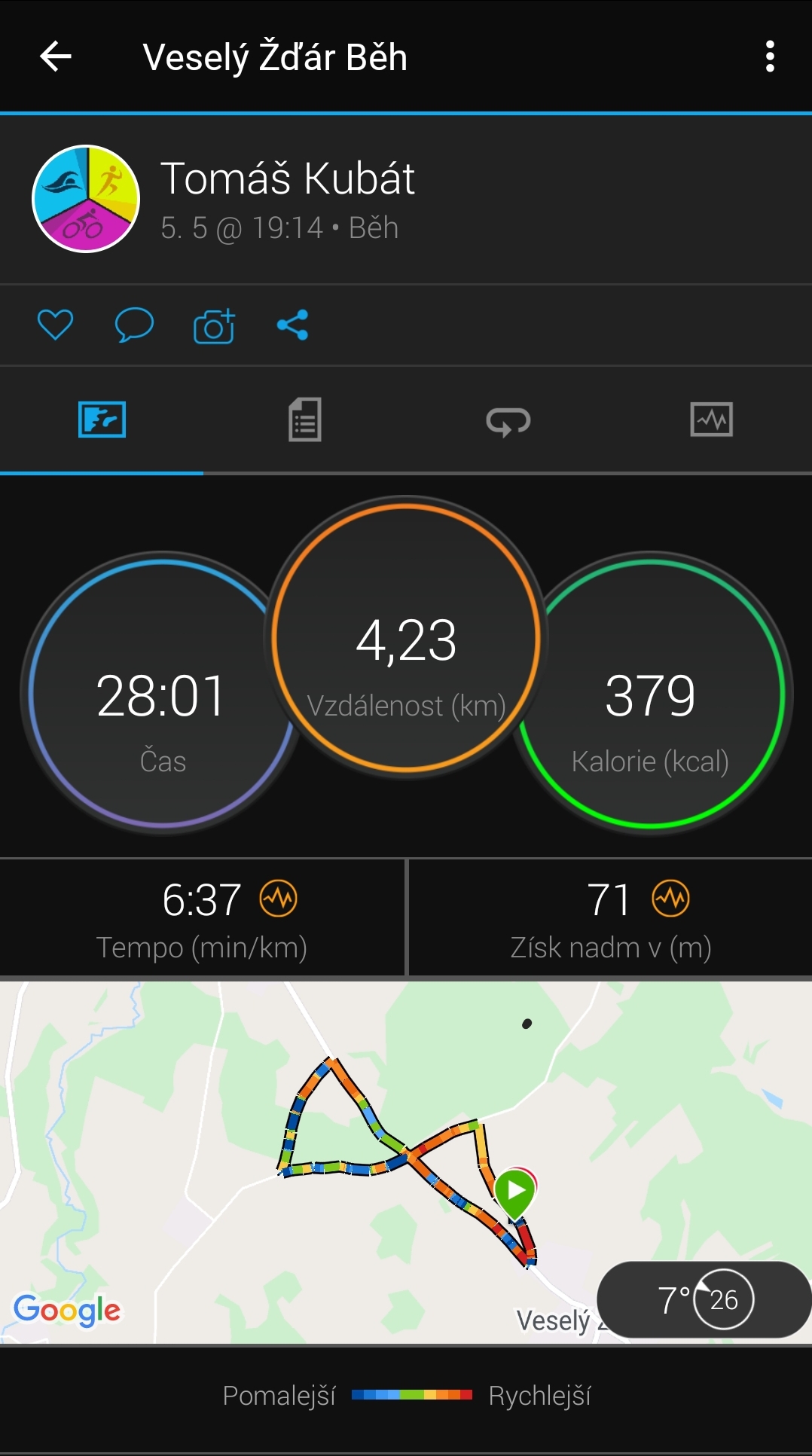
Task: Tap the pace insight icon next to 6:37
Action: pyautogui.click(x=279, y=899)
